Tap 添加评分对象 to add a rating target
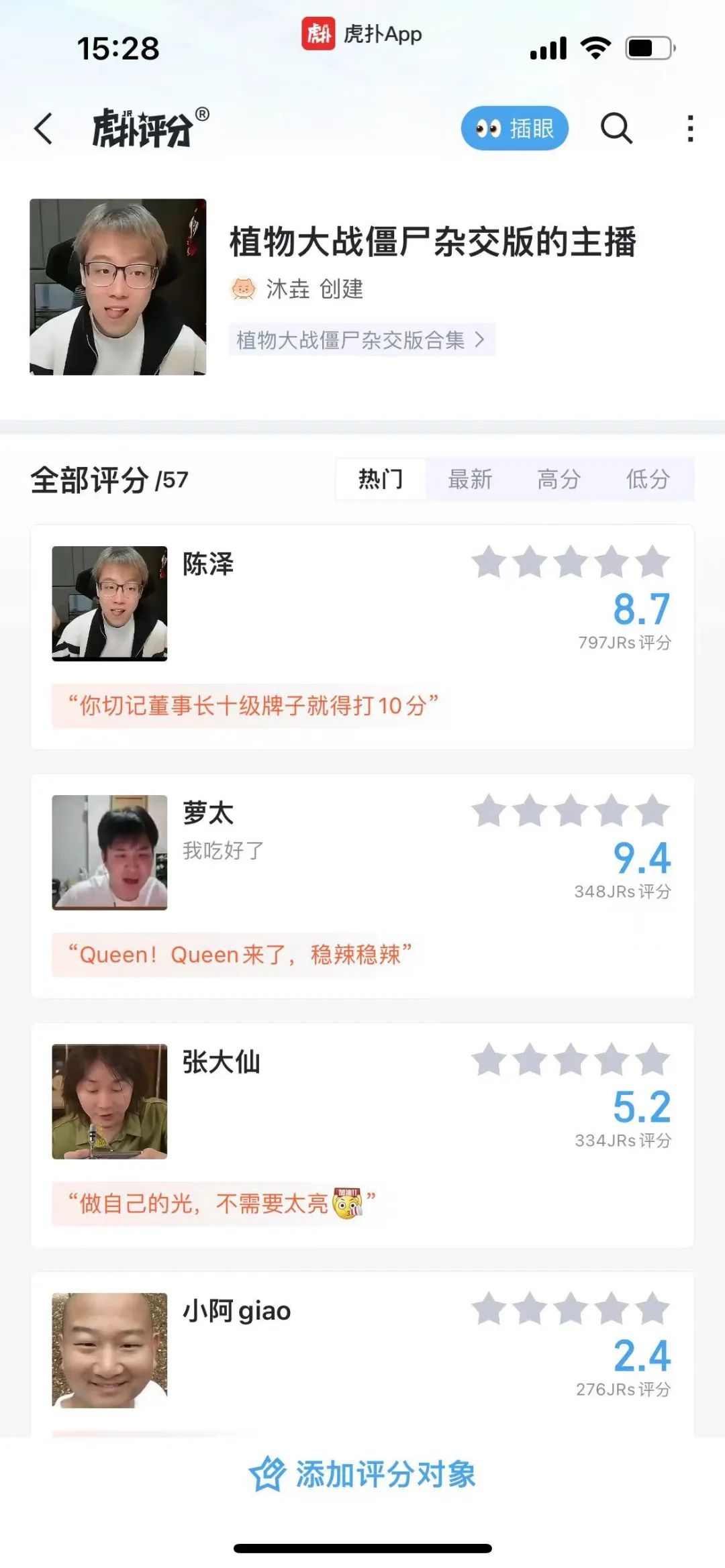725x1568 pixels. (x=362, y=1474)
